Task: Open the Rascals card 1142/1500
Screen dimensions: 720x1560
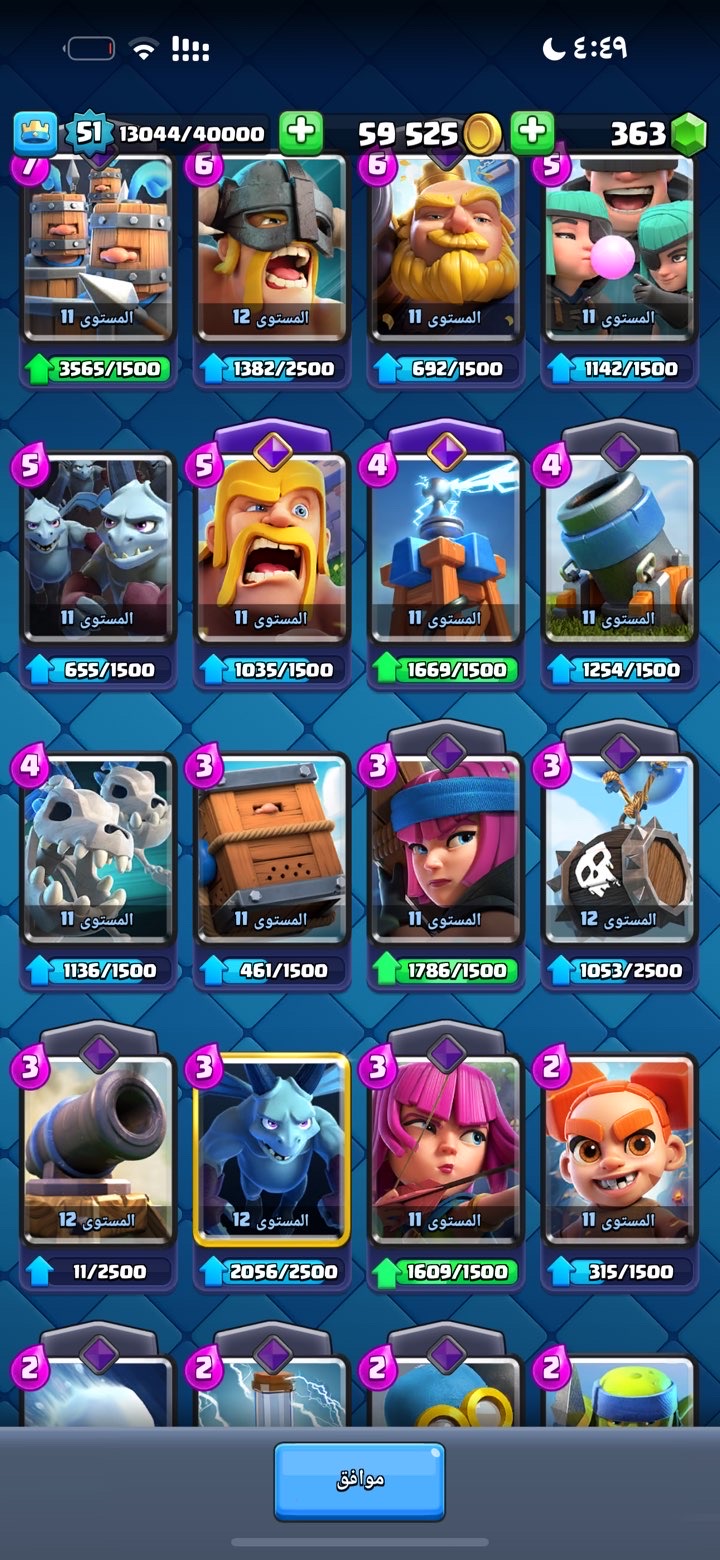Action: pyautogui.click(x=618, y=250)
